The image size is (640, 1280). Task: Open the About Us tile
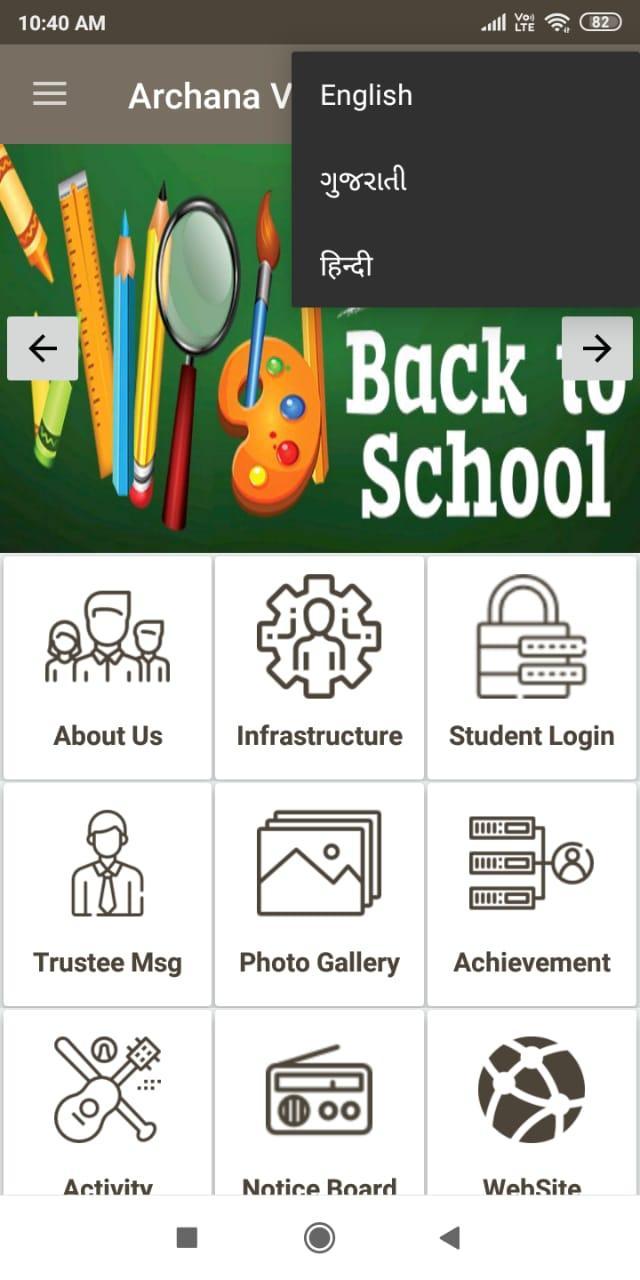108,668
